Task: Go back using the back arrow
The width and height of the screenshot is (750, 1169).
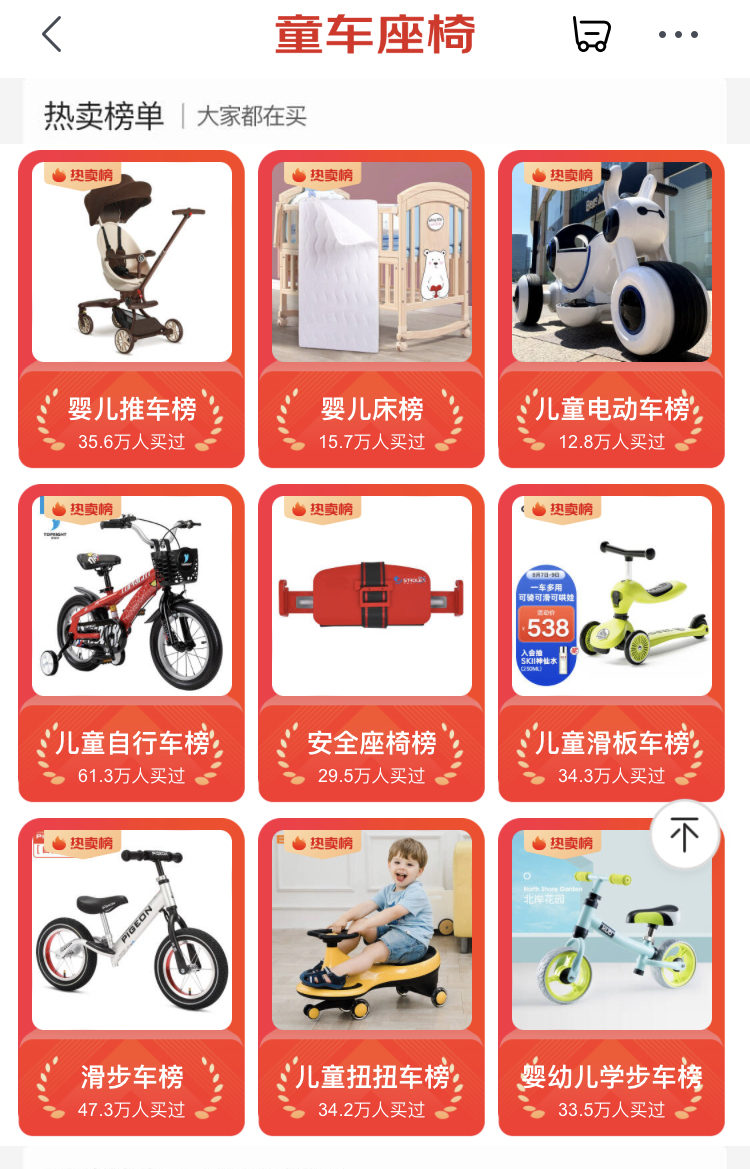Action: point(52,35)
